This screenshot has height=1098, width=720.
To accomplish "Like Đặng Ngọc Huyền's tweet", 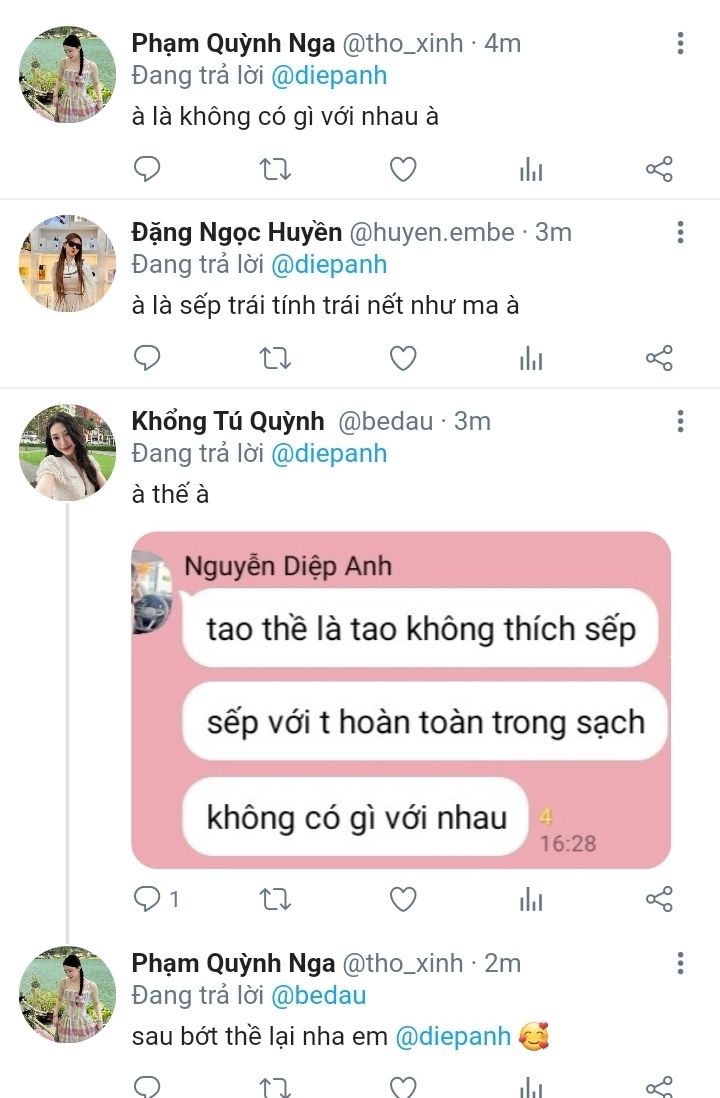I will click(x=403, y=358).
